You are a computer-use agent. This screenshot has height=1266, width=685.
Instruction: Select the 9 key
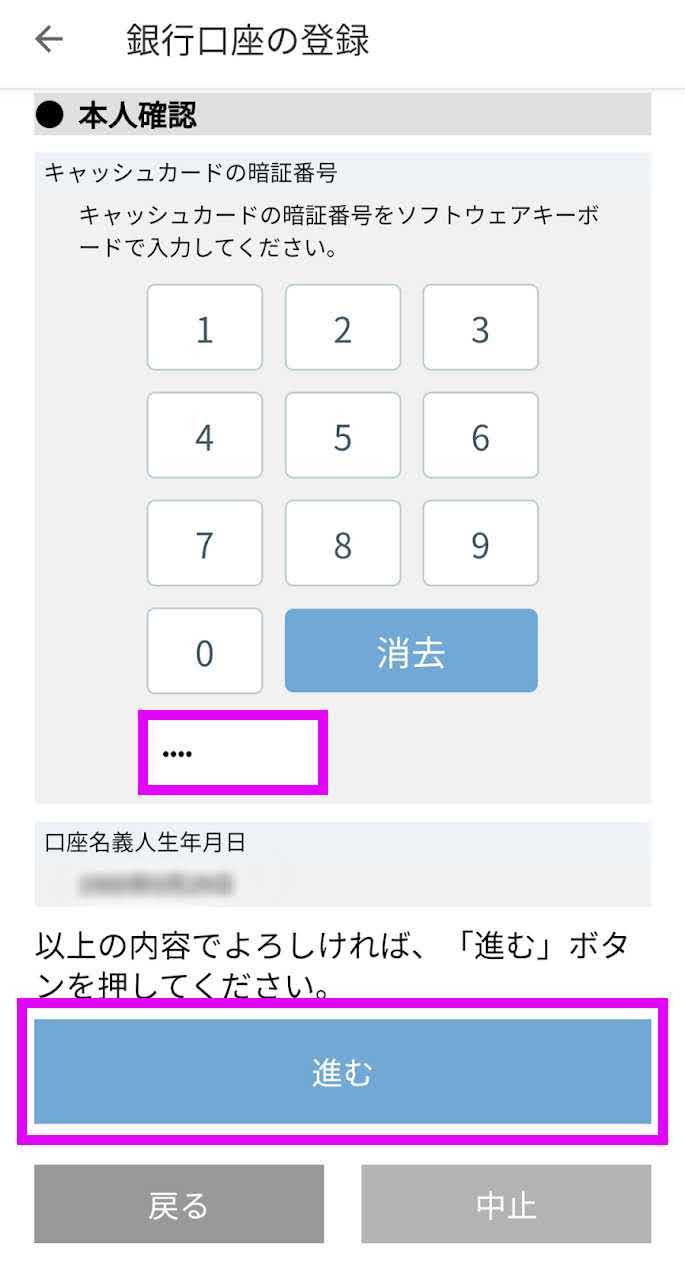481,544
